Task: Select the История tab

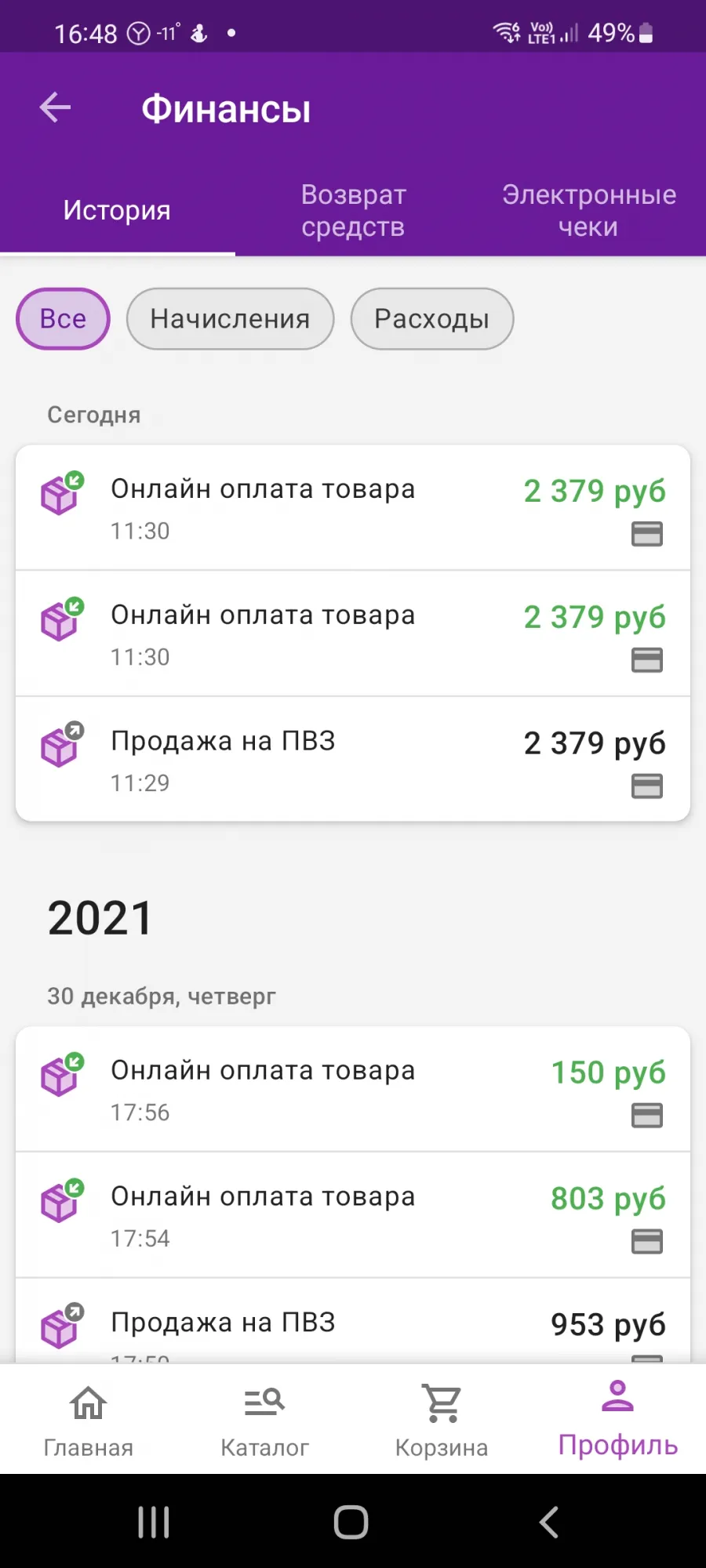Action: point(117,210)
